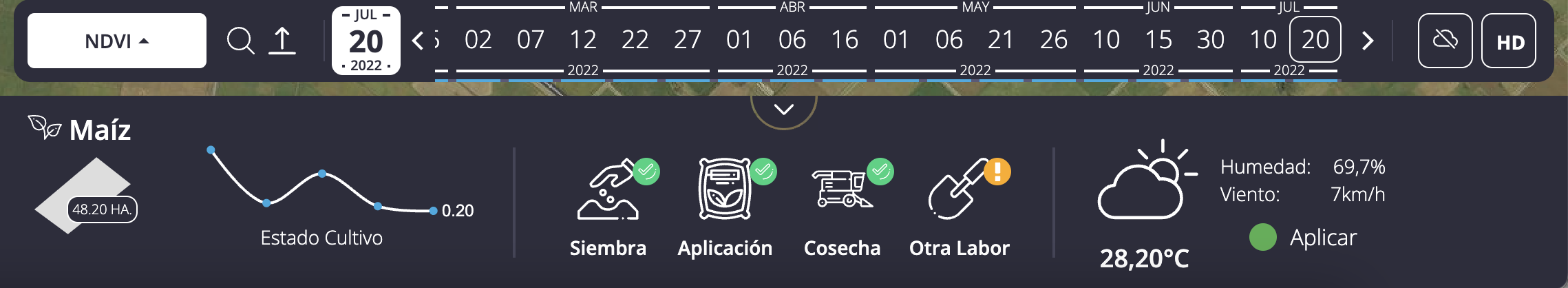Tap the upload arrow icon
Viewport: 1568px width, 288px height.
click(282, 41)
